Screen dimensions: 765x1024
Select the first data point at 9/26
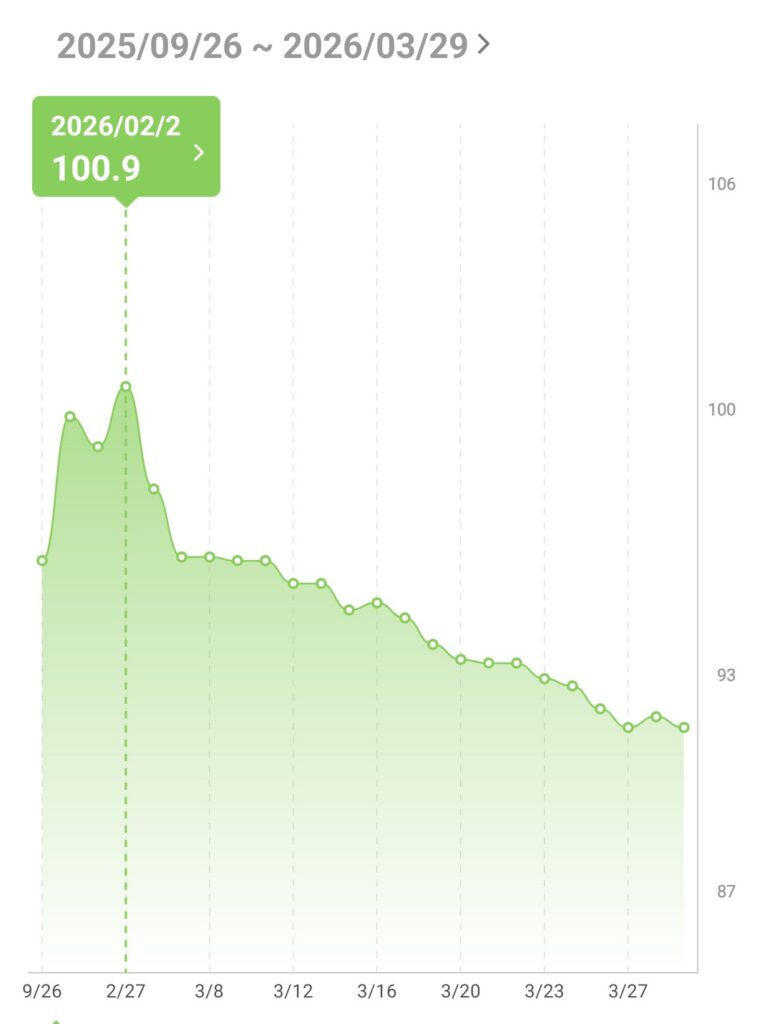pyautogui.click(x=42, y=560)
